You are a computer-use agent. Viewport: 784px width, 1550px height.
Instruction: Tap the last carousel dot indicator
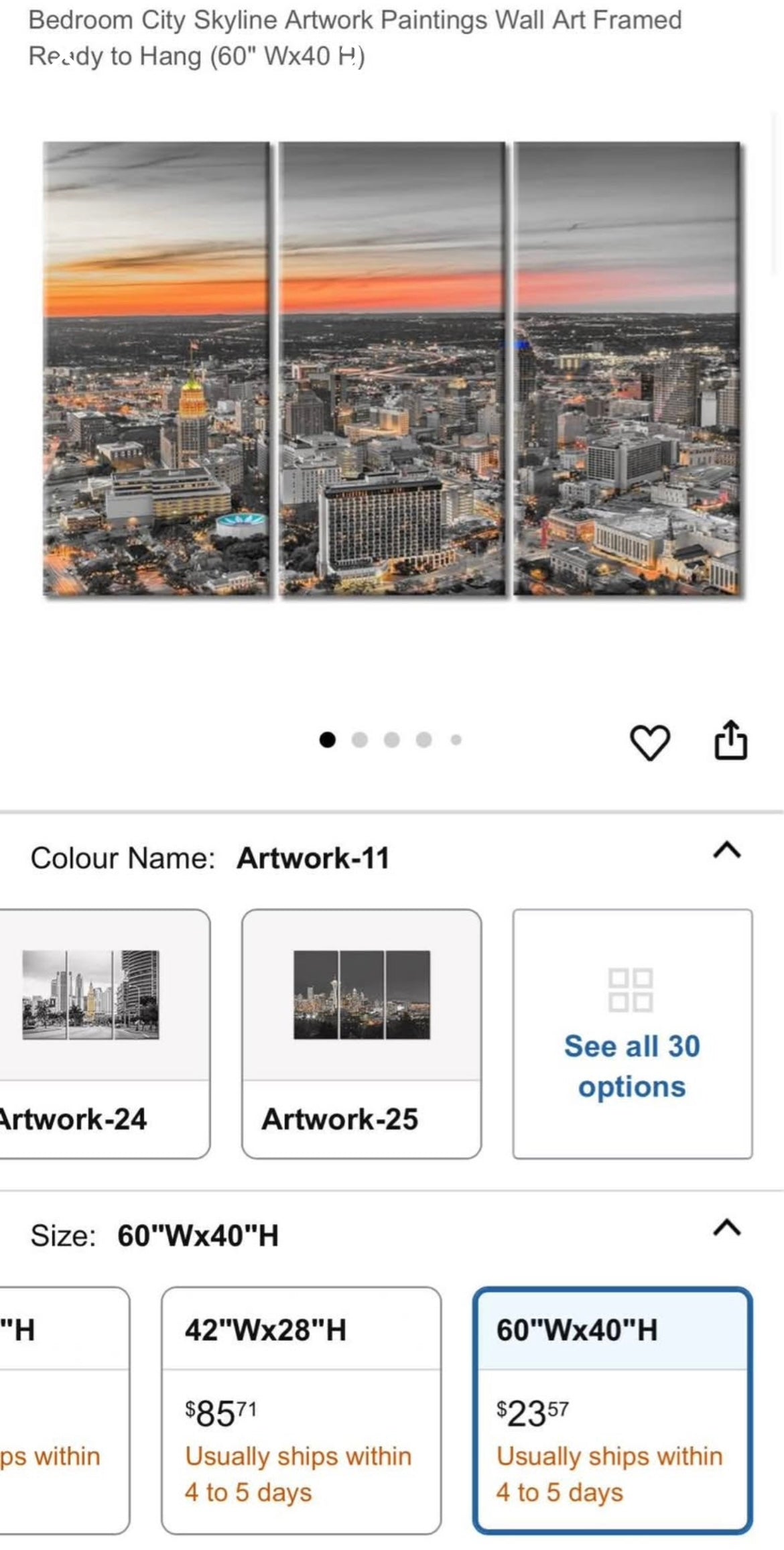(x=454, y=740)
